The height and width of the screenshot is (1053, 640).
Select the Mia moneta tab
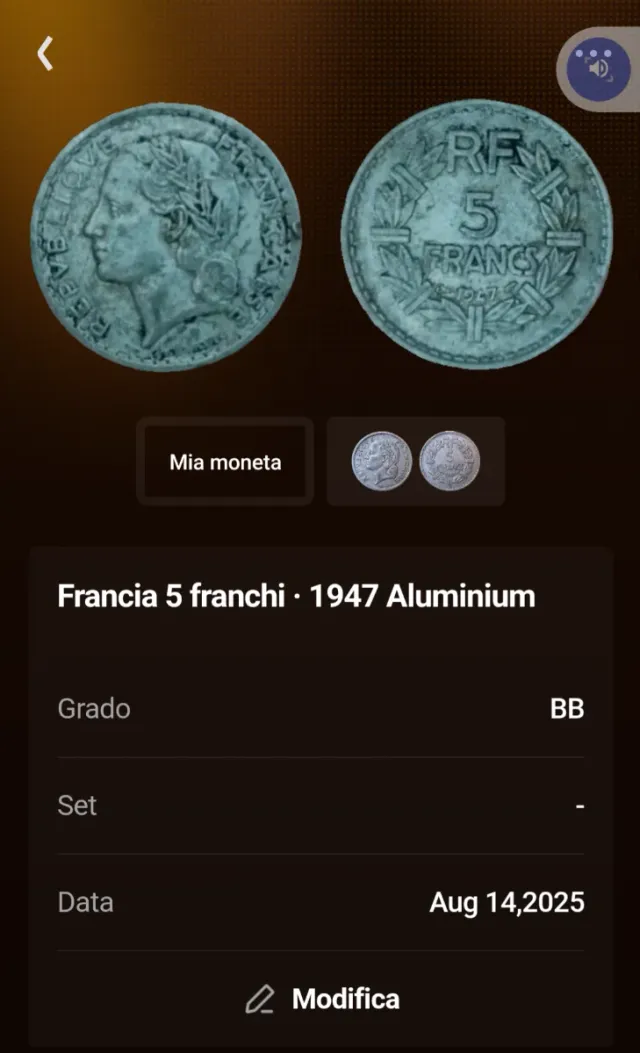pos(225,462)
